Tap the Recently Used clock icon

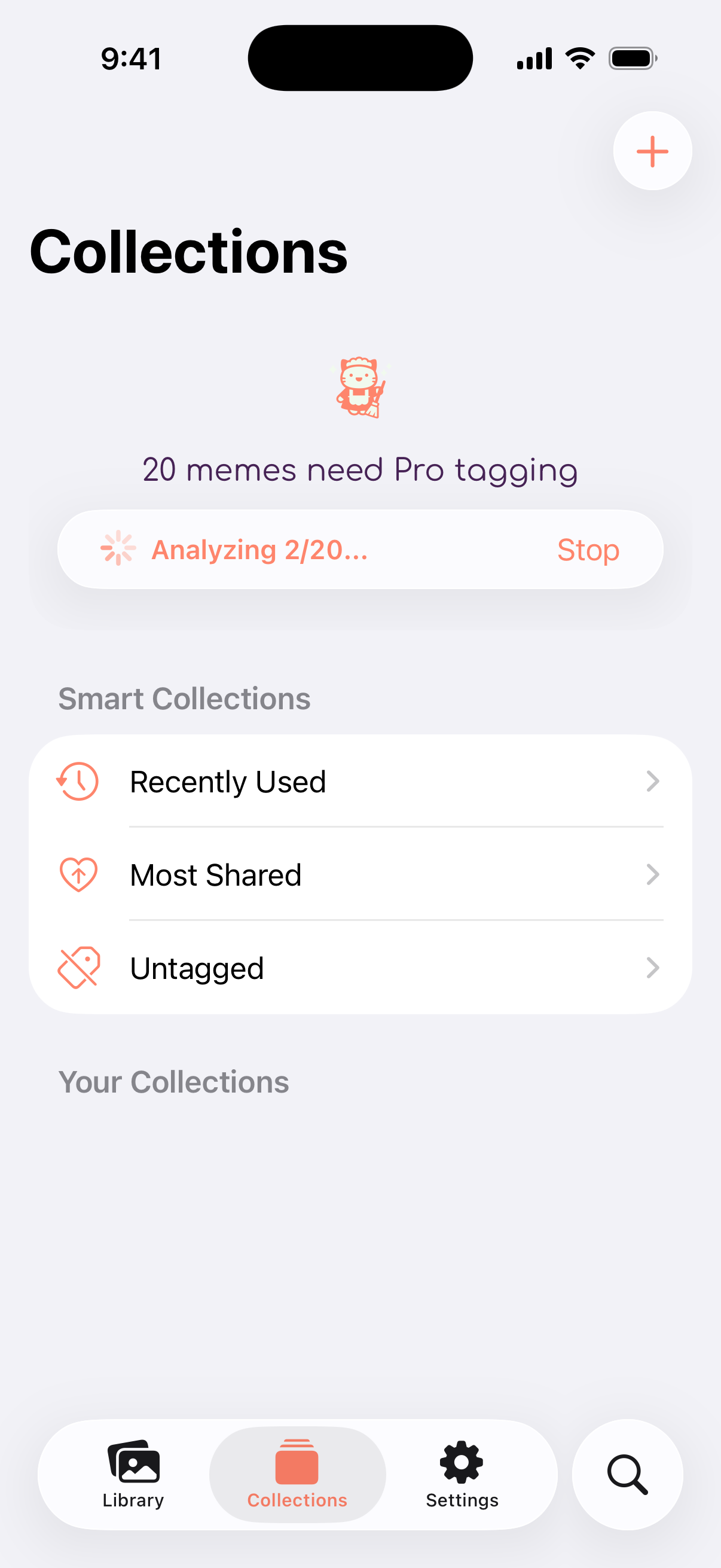[78, 782]
